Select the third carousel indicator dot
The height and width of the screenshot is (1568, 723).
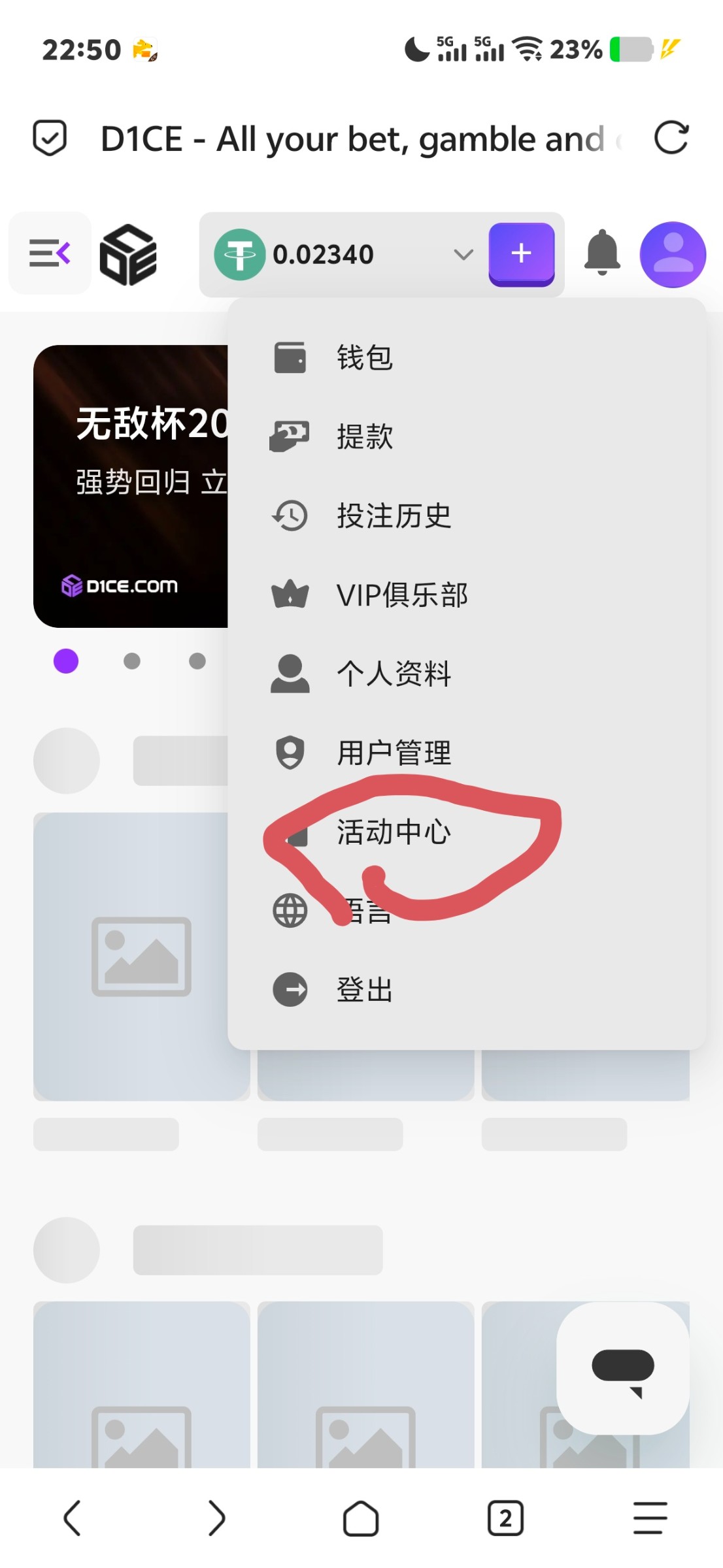(197, 661)
